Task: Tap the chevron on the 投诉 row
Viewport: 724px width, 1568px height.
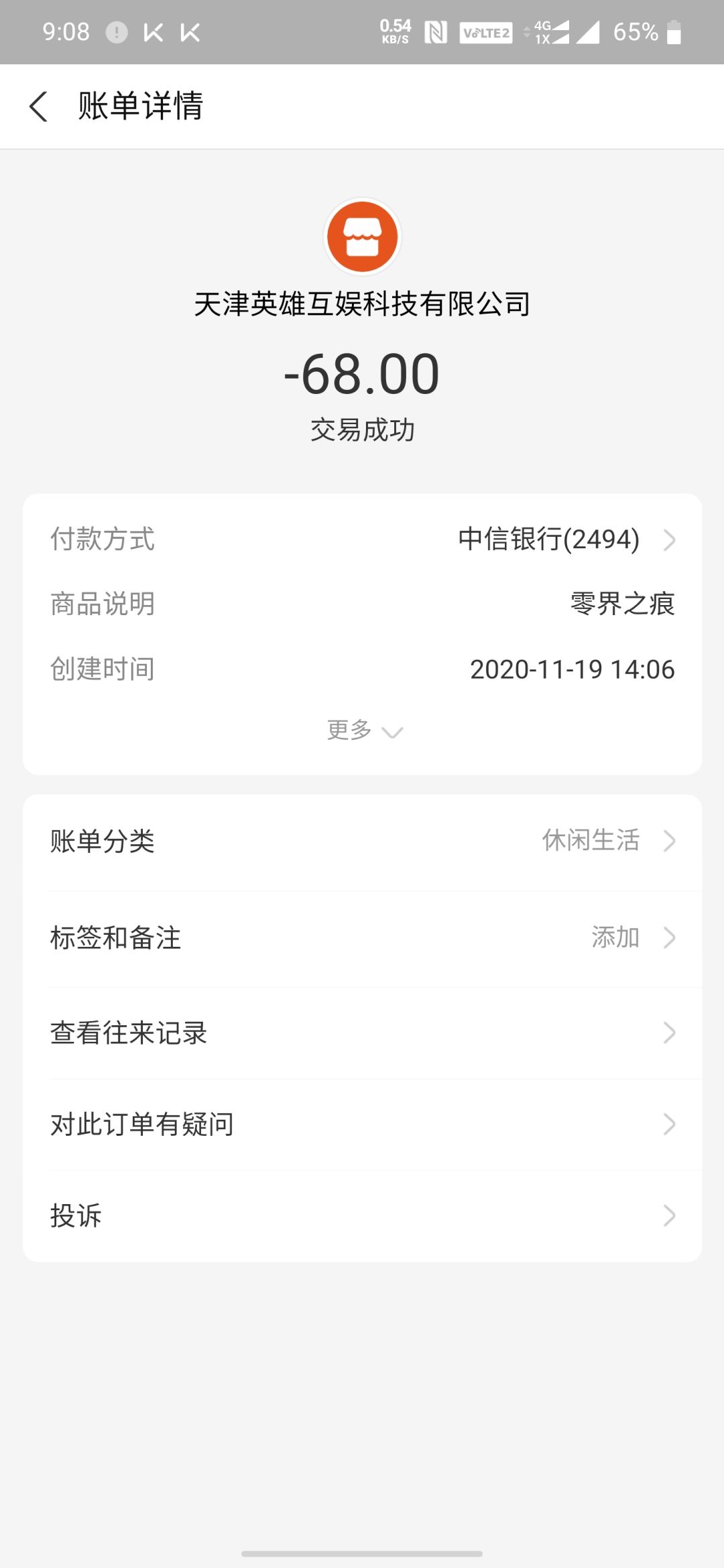Action: (669, 1216)
